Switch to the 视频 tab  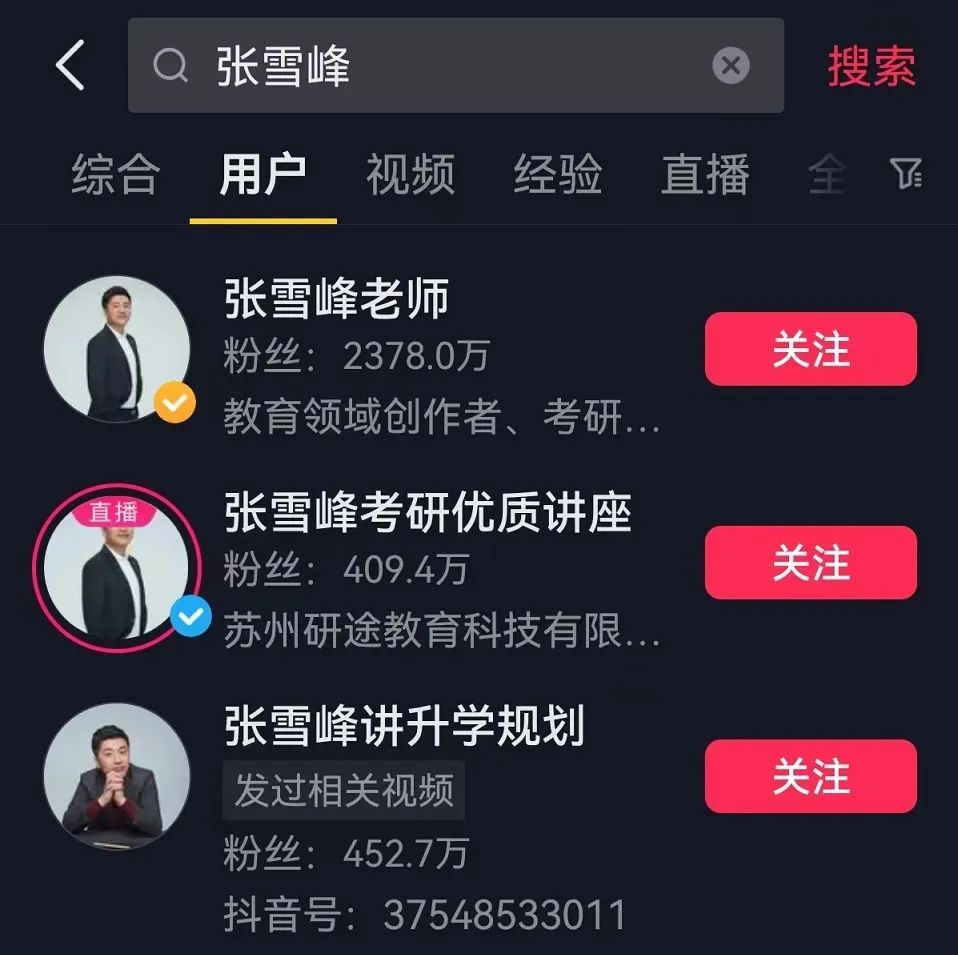410,175
